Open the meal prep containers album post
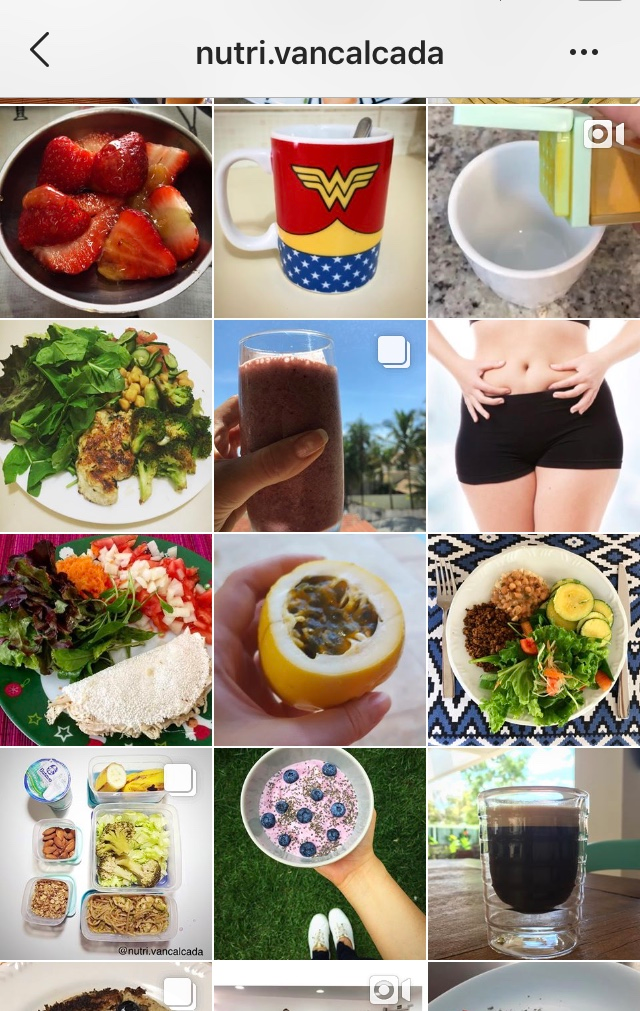Screen dimensions: 640x1011 106,854
